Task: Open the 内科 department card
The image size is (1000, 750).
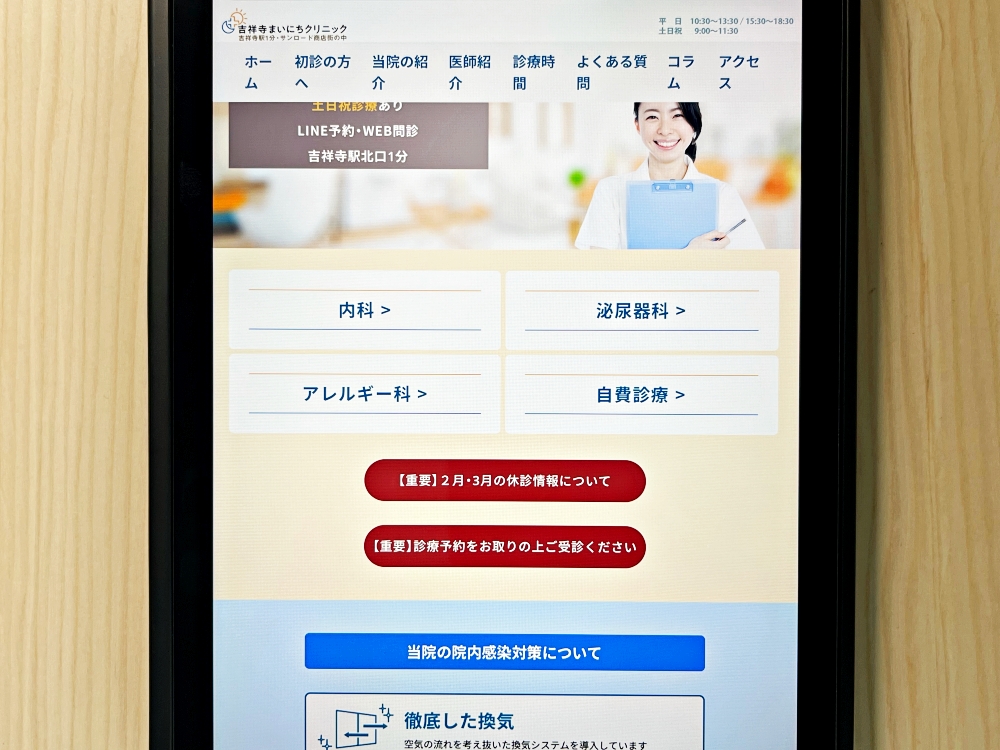Action: pyautogui.click(x=364, y=310)
